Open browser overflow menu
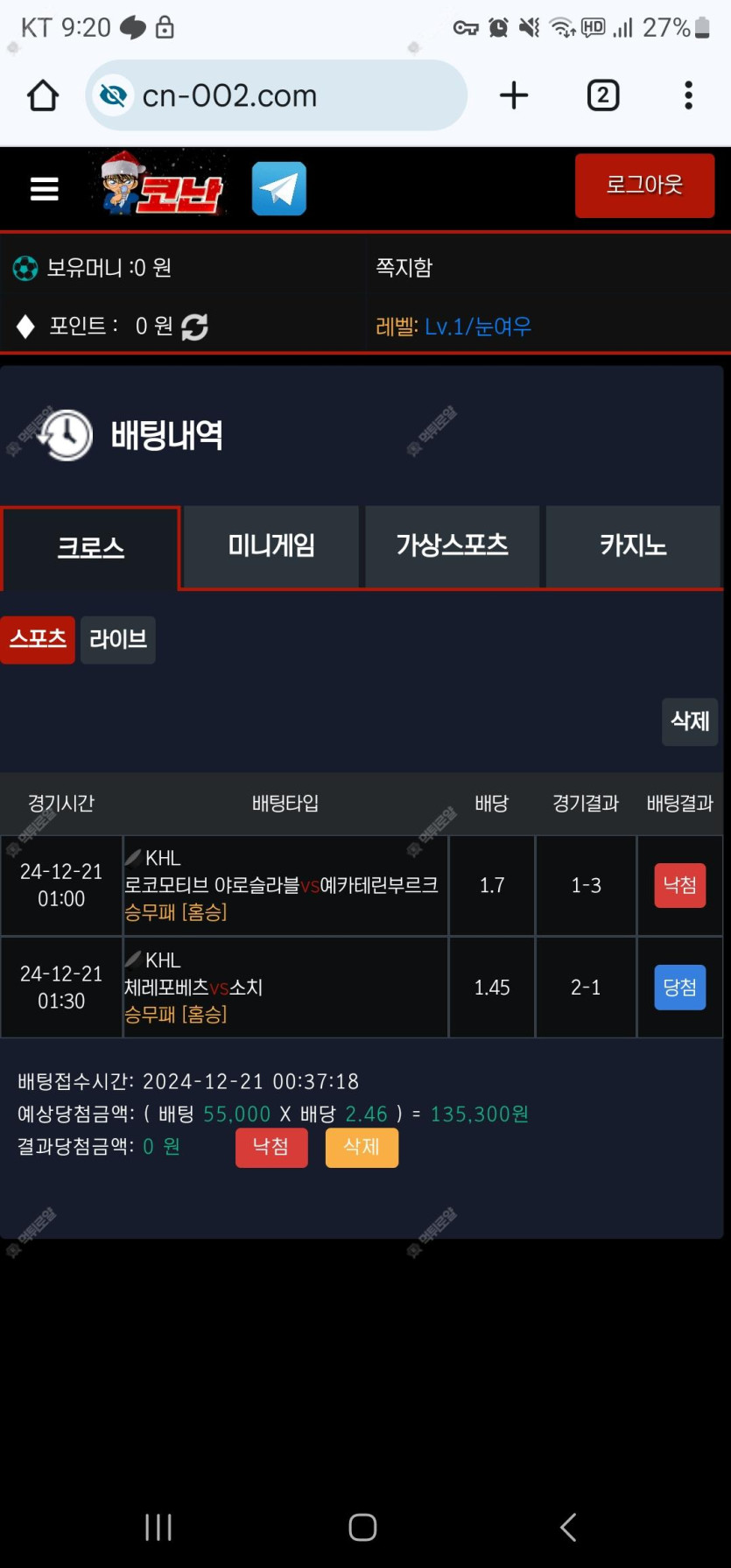The height and width of the screenshot is (1568, 731). (x=689, y=95)
